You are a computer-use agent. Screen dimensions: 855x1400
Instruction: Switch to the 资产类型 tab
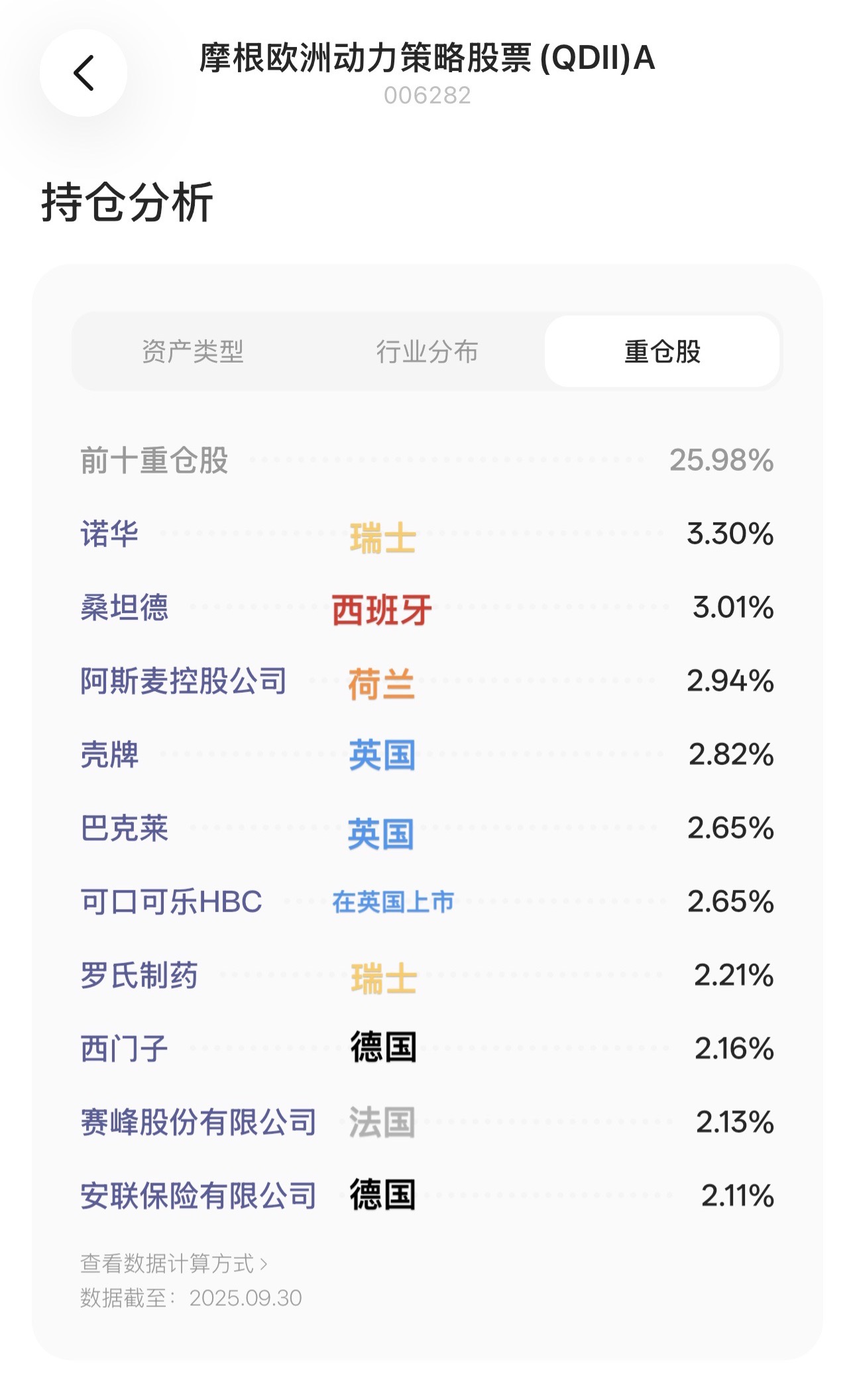click(x=193, y=351)
